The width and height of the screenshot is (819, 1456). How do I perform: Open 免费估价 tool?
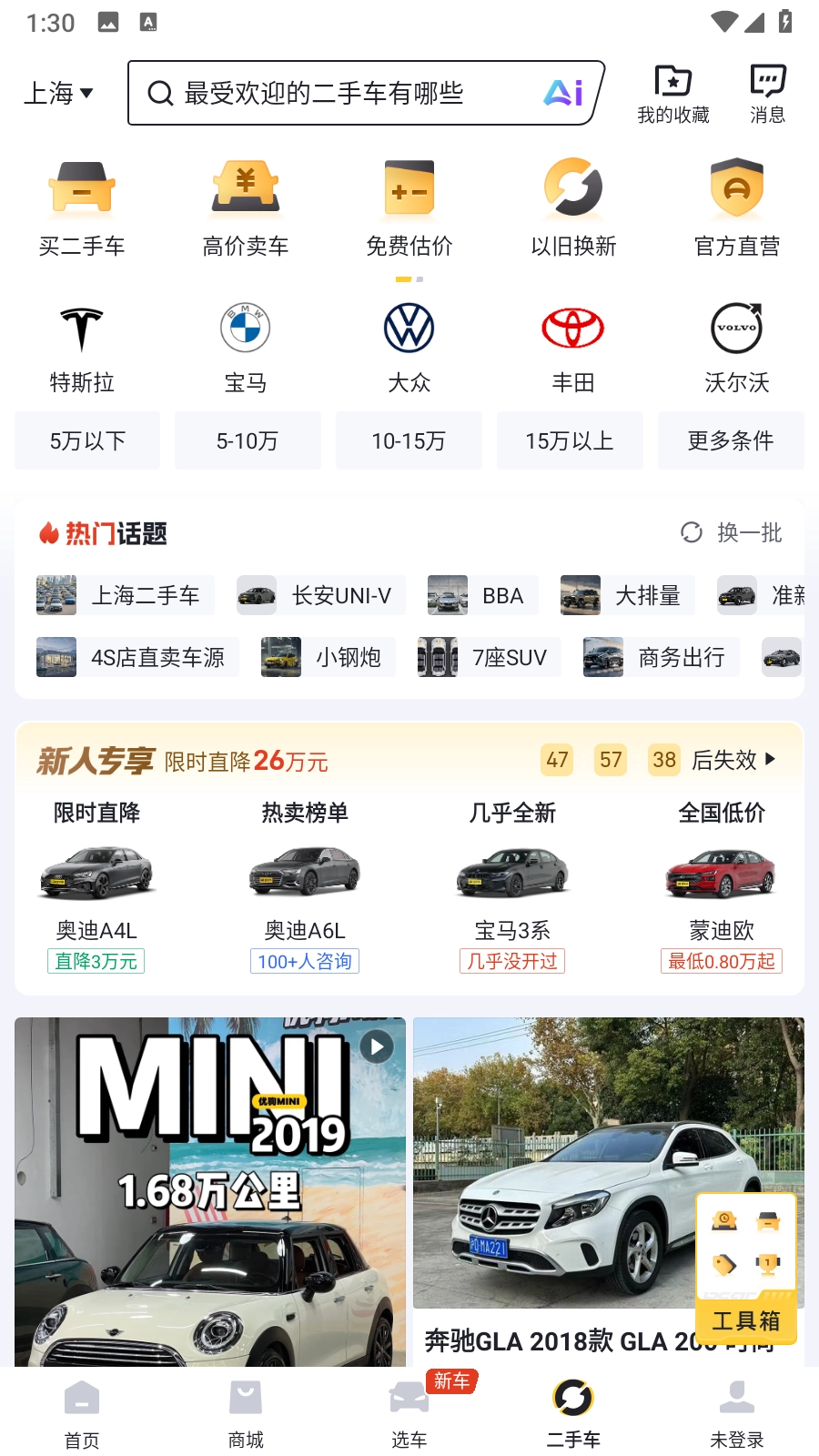point(409,207)
